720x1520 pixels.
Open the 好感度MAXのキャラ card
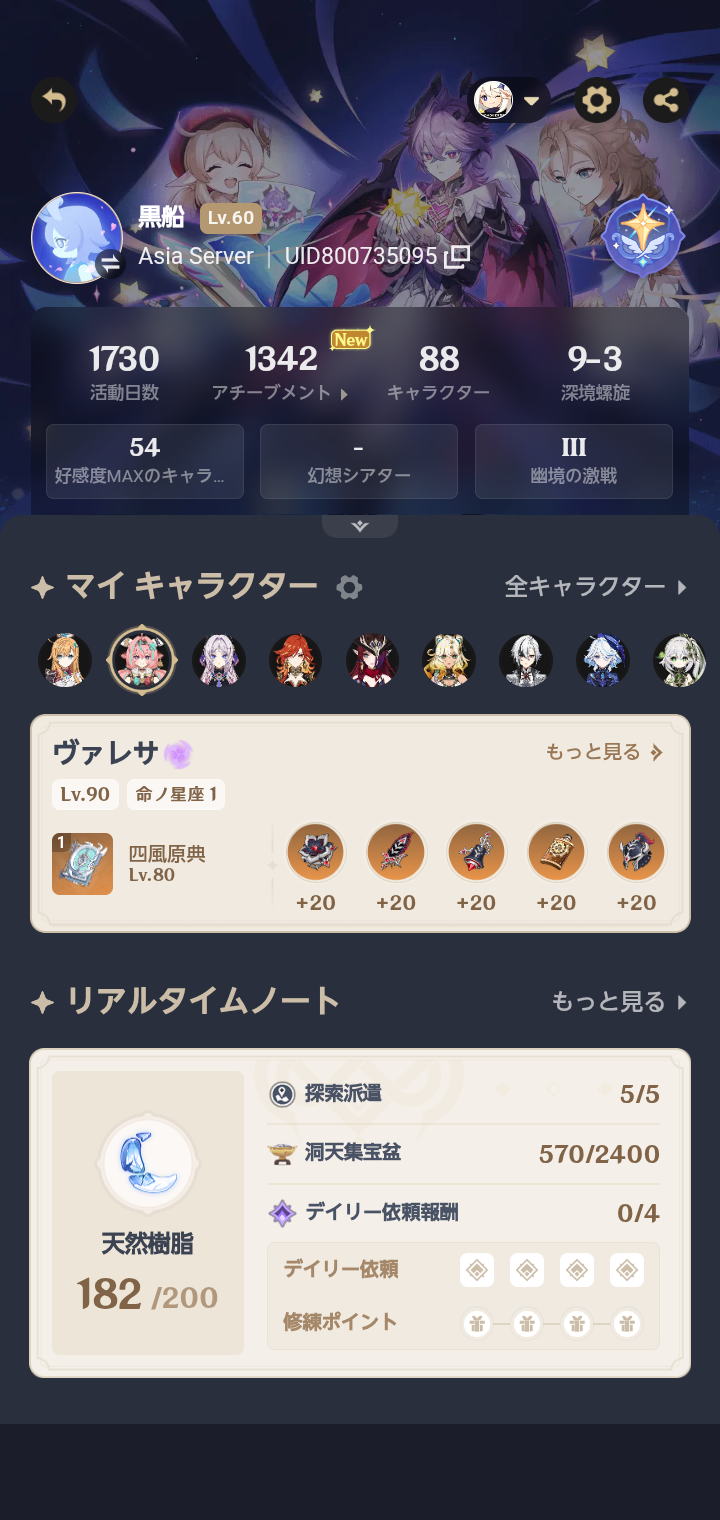point(145,461)
